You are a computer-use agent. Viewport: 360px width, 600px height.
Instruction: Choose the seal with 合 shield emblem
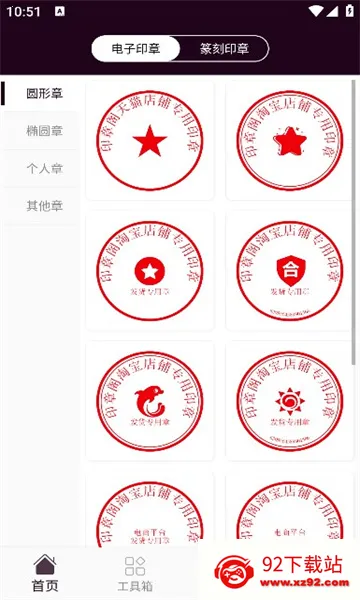coord(290,271)
